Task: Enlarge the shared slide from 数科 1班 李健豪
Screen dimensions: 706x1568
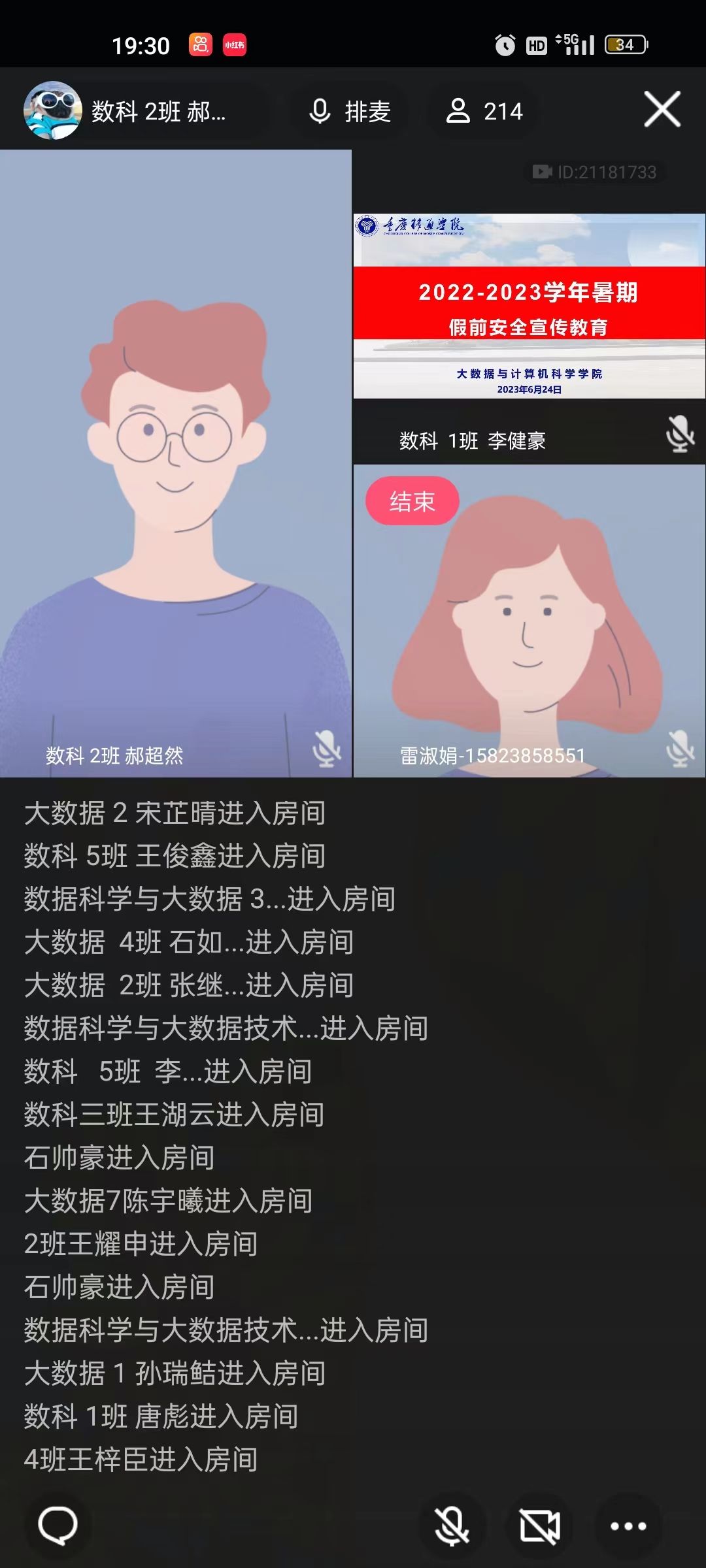Action: click(x=529, y=306)
